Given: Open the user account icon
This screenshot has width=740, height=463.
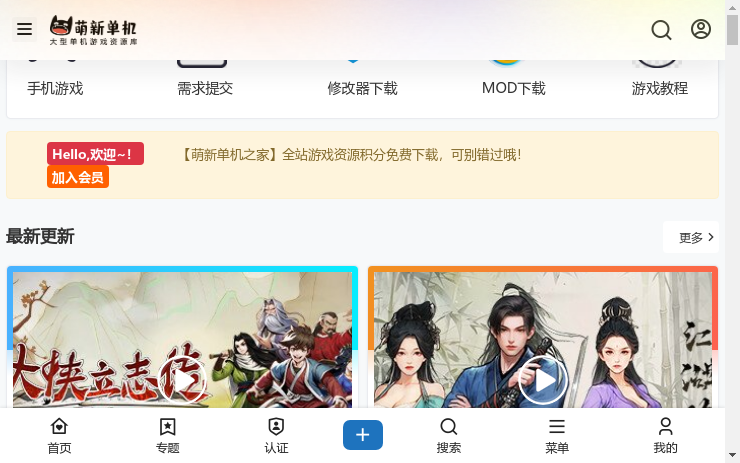Looking at the screenshot, I should pos(701,30).
